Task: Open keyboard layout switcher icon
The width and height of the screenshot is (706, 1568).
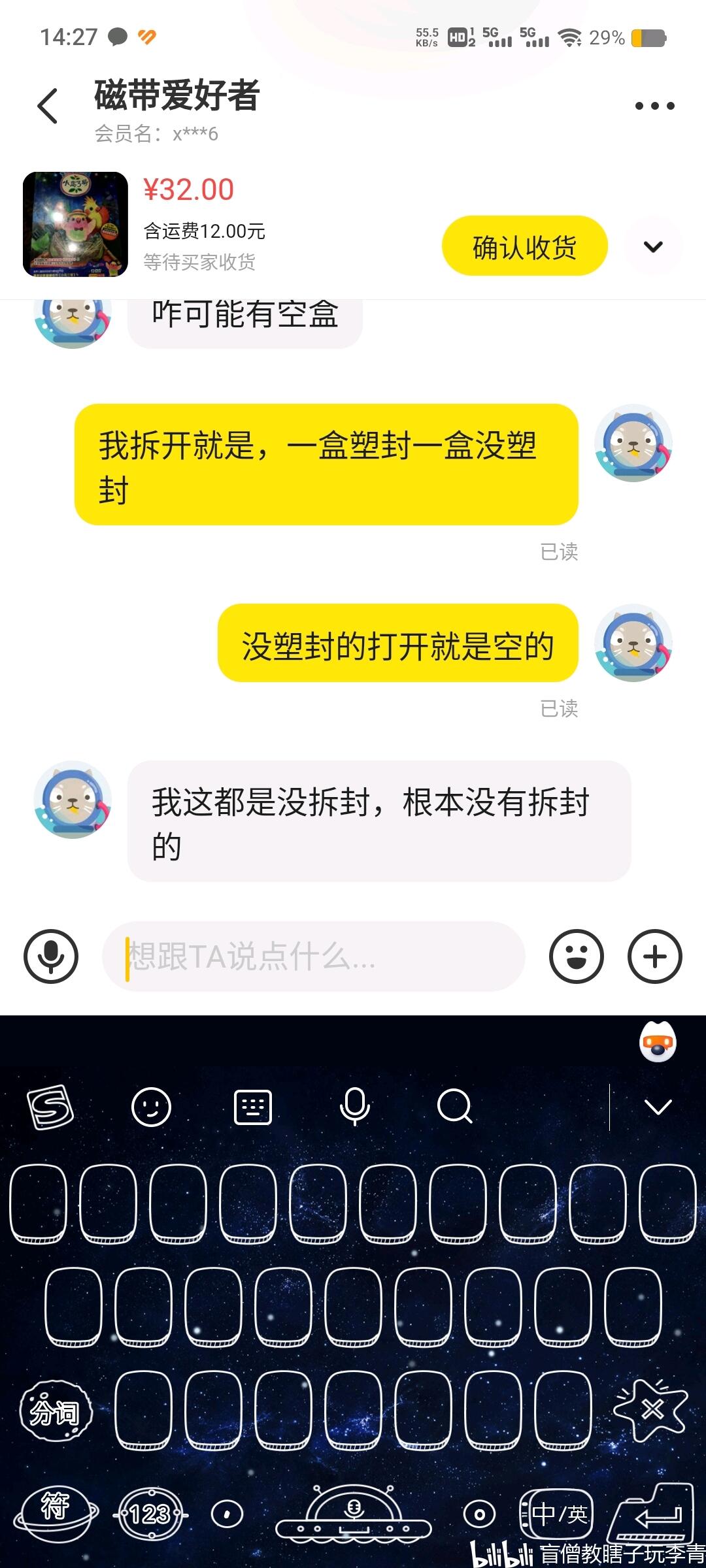Action: point(253,1107)
